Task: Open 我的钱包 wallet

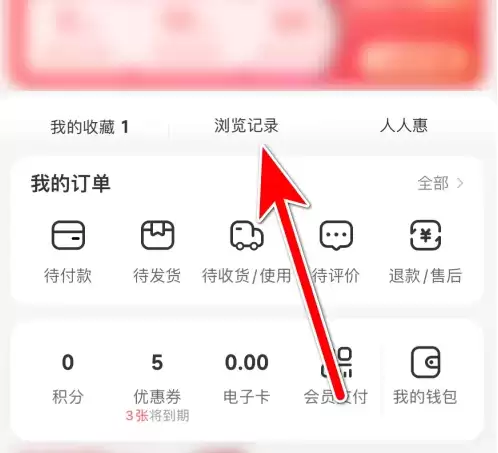Action: pyautogui.click(x=425, y=376)
